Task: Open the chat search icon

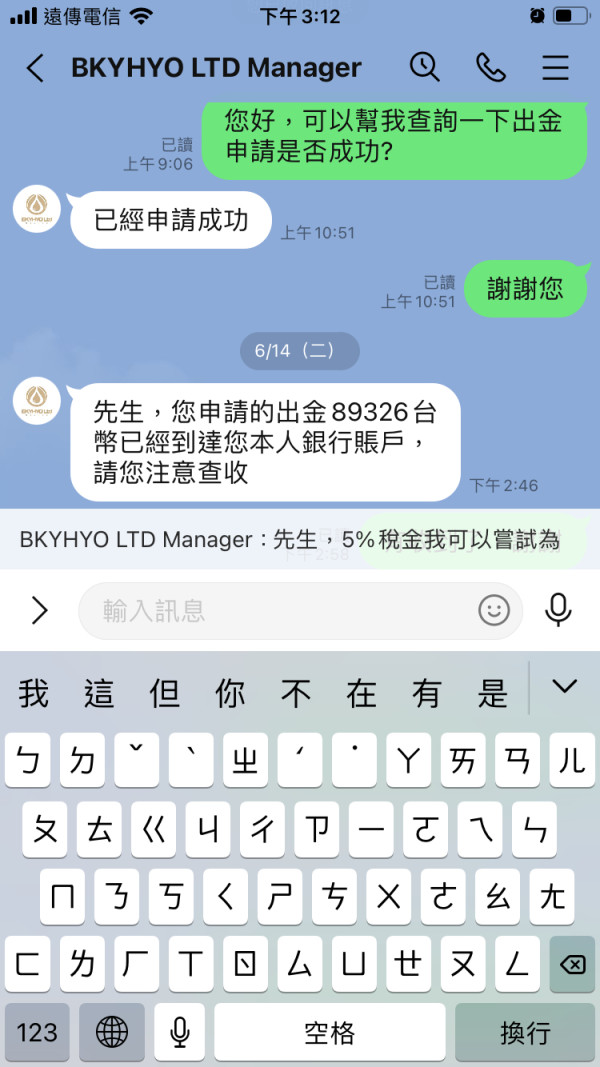Action: (424, 67)
